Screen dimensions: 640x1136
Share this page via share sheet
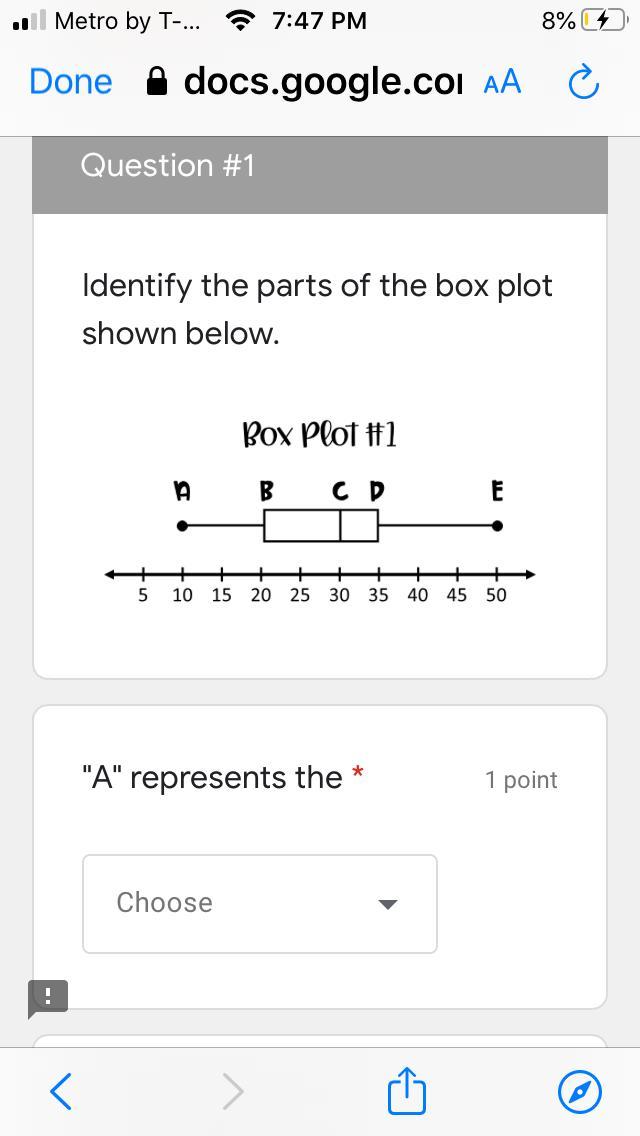coord(407,1091)
